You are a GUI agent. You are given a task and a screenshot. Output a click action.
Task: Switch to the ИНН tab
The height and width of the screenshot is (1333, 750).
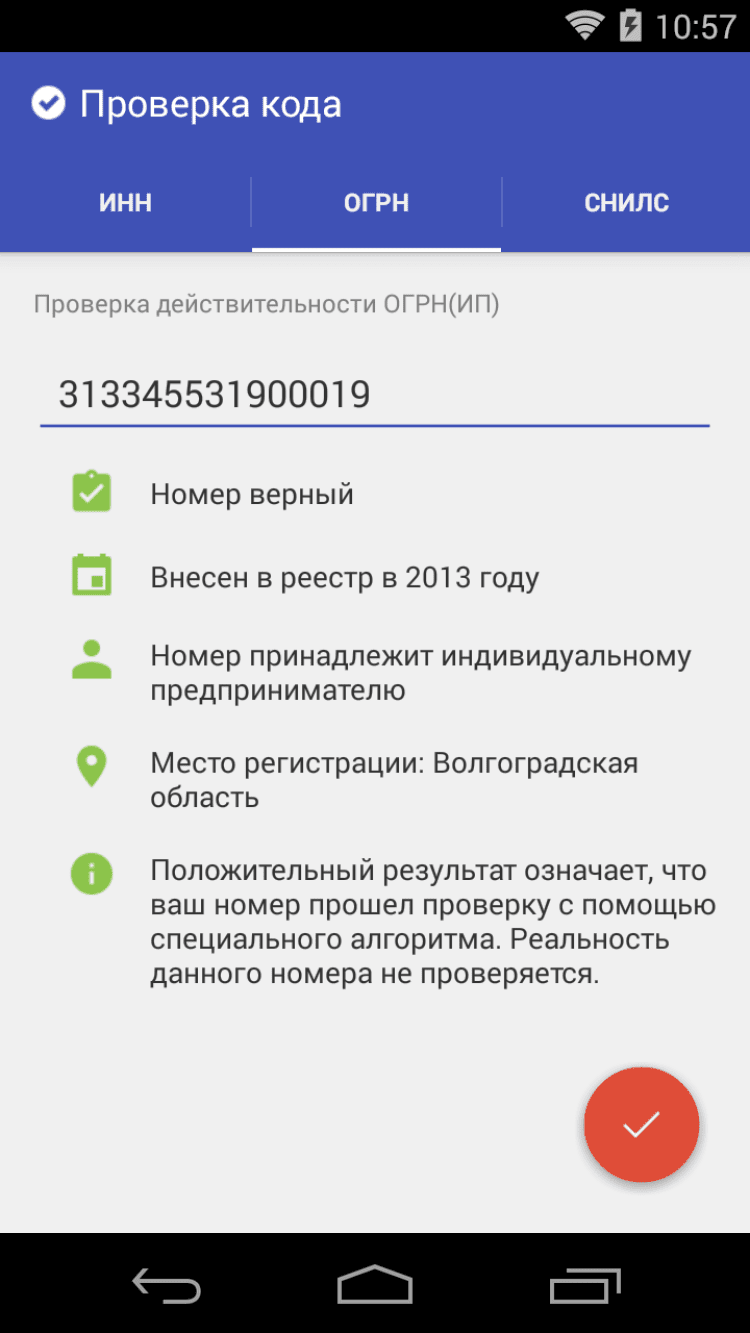[x=125, y=203]
